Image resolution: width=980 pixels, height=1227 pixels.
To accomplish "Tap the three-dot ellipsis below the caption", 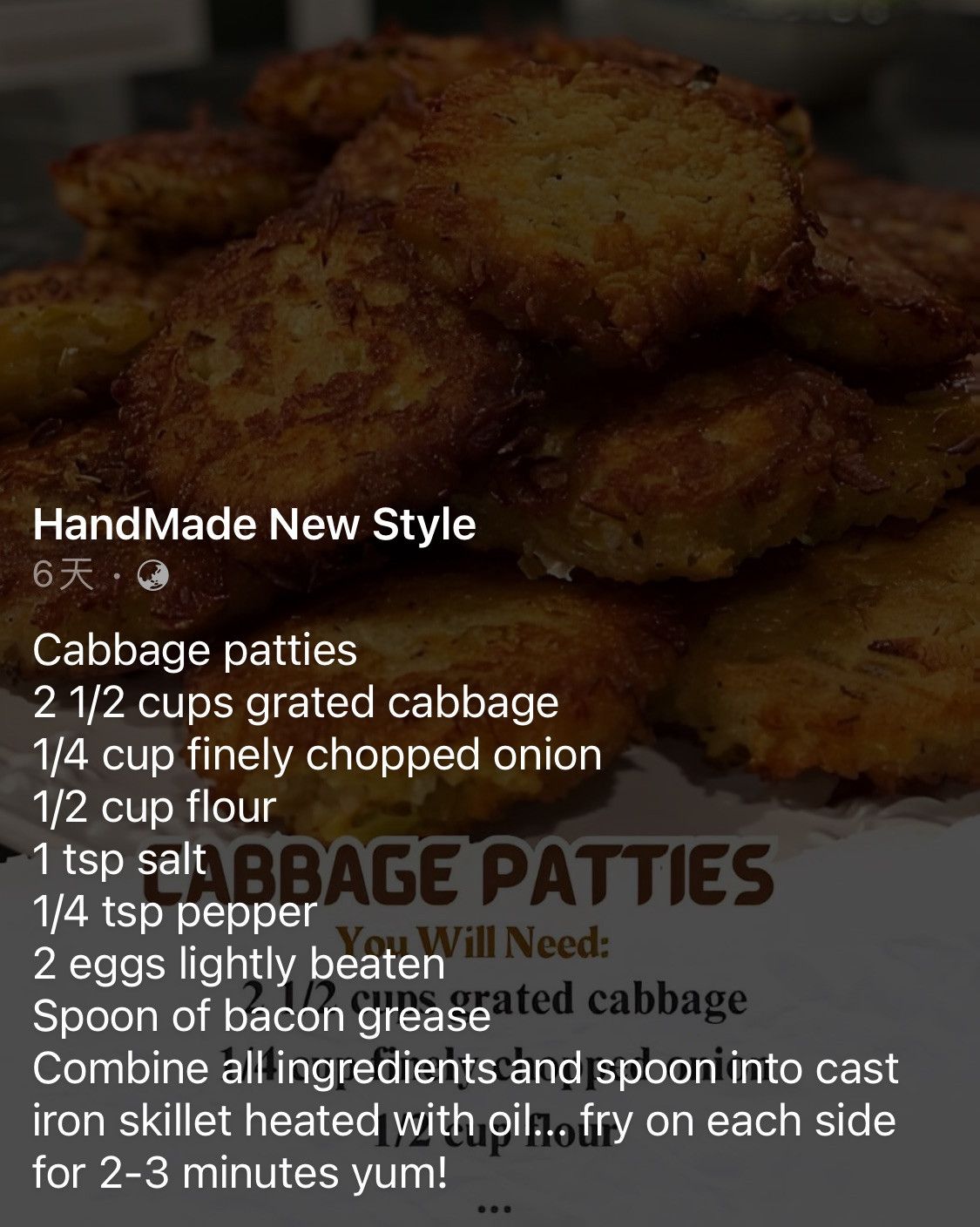I will pos(490,1211).
